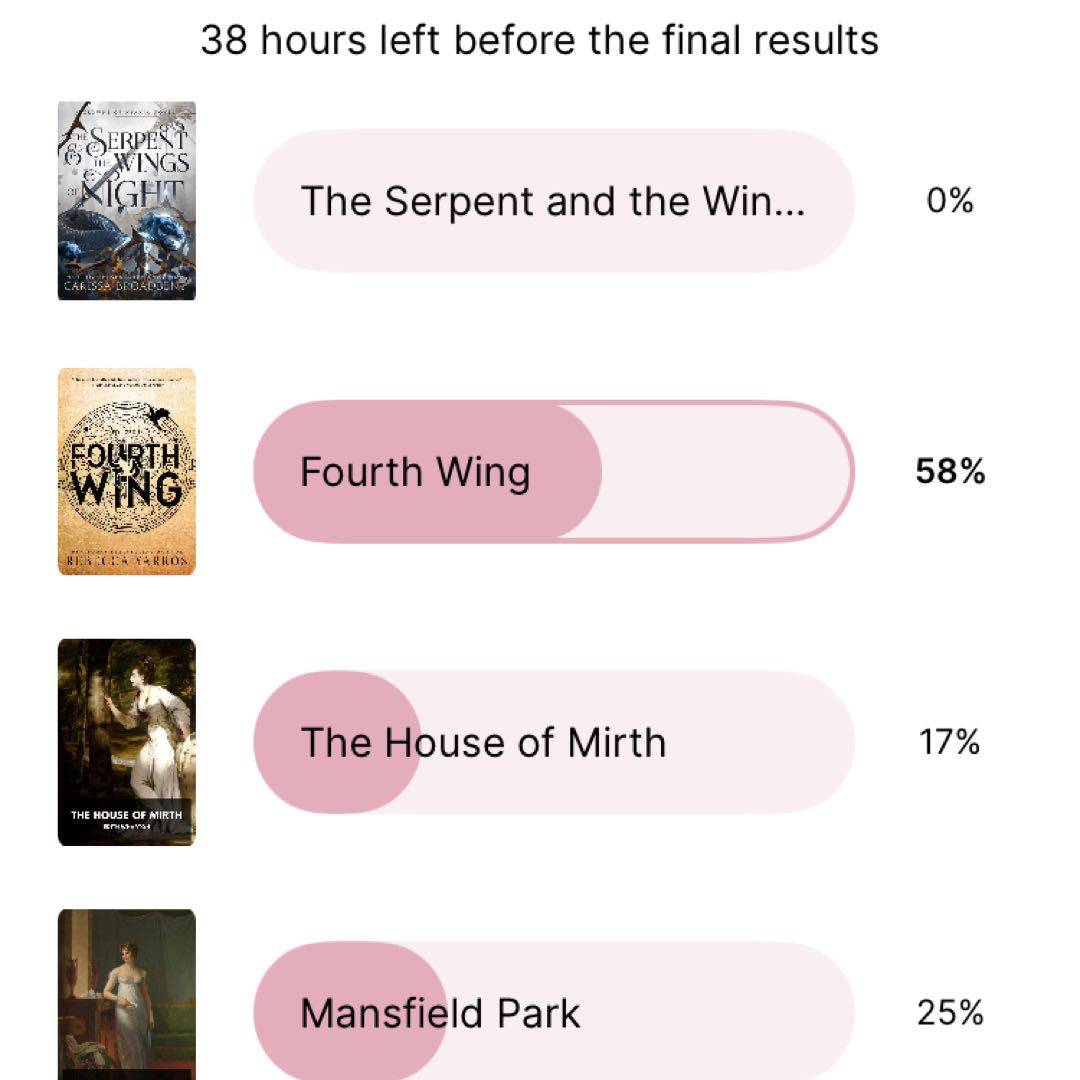
Task: Tap the Mansfield Park book cover
Action: click(x=127, y=995)
